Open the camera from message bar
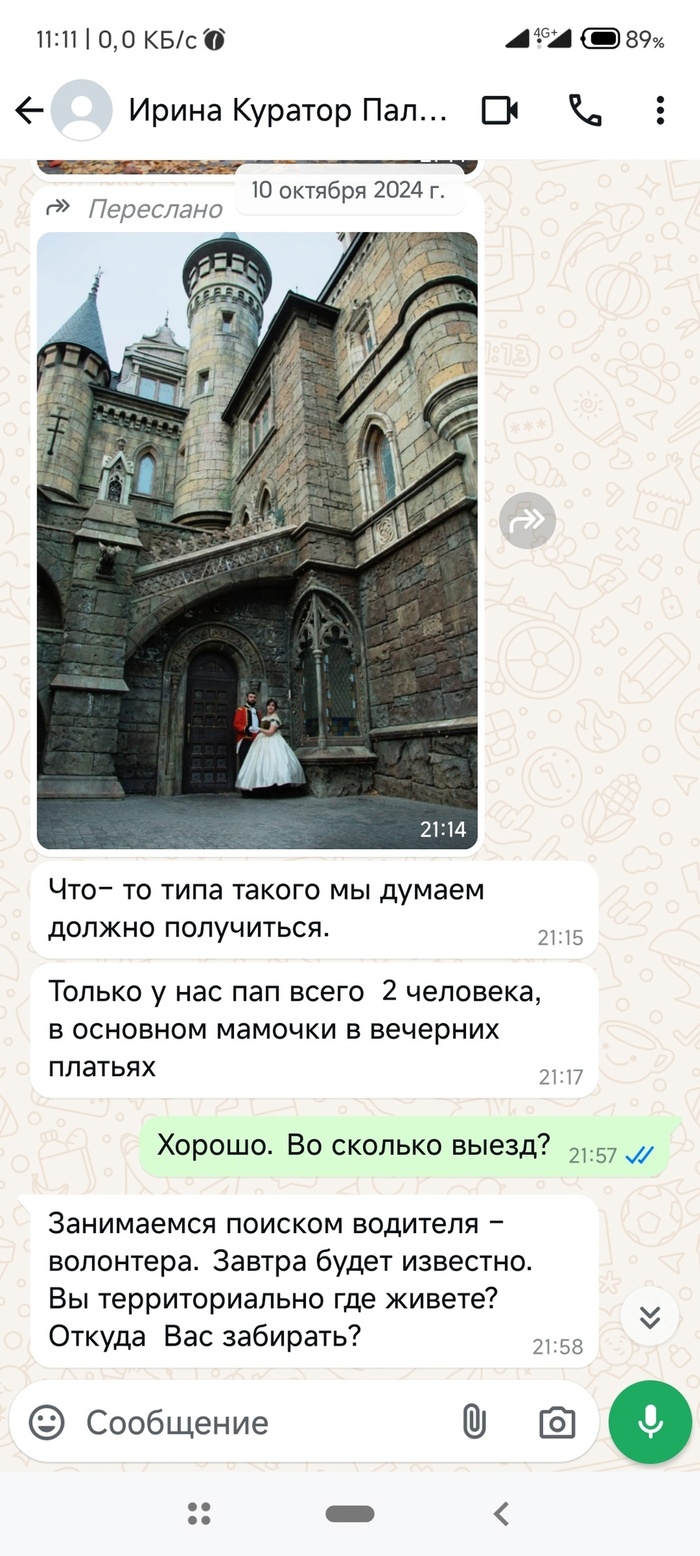 coord(557,1422)
